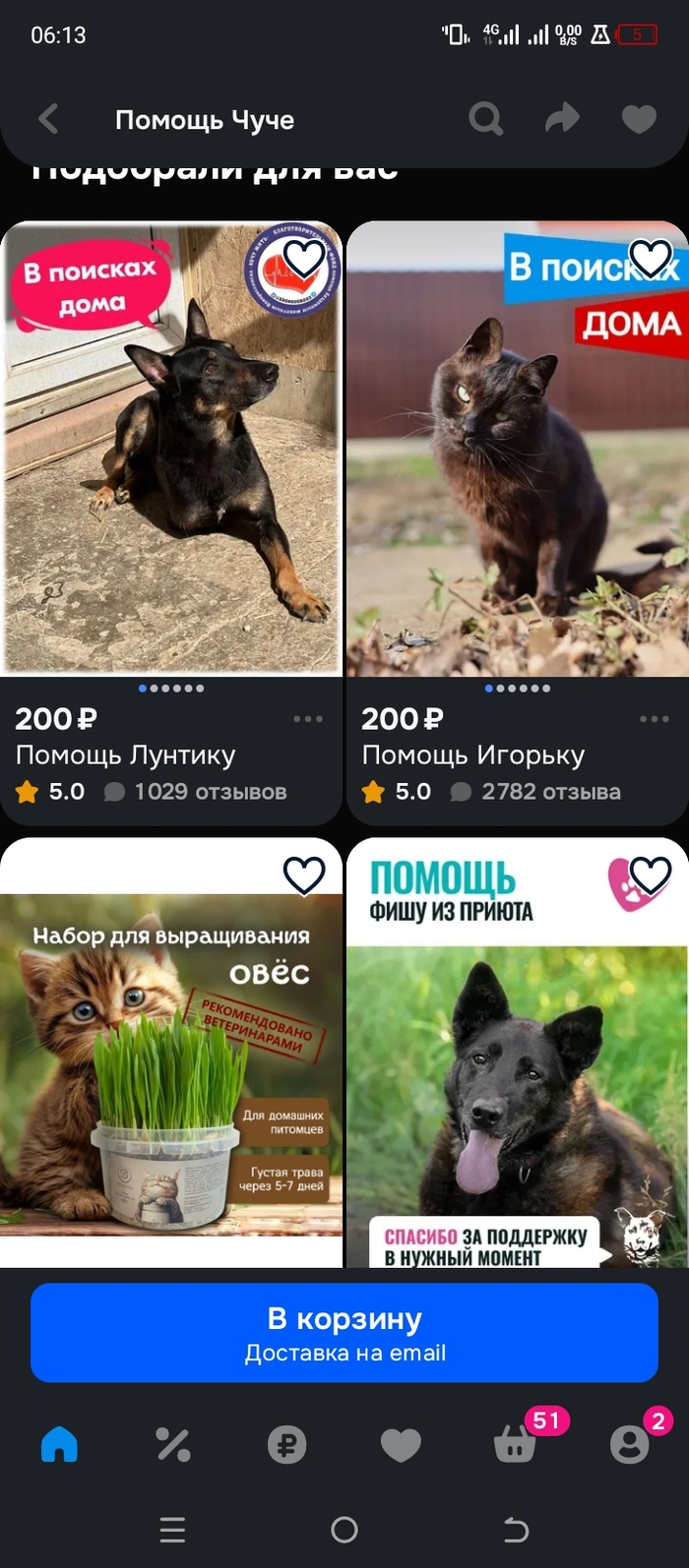Like the Помощь Игорьку item
The image size is (689, 1568).
click(x=651, y=259)
